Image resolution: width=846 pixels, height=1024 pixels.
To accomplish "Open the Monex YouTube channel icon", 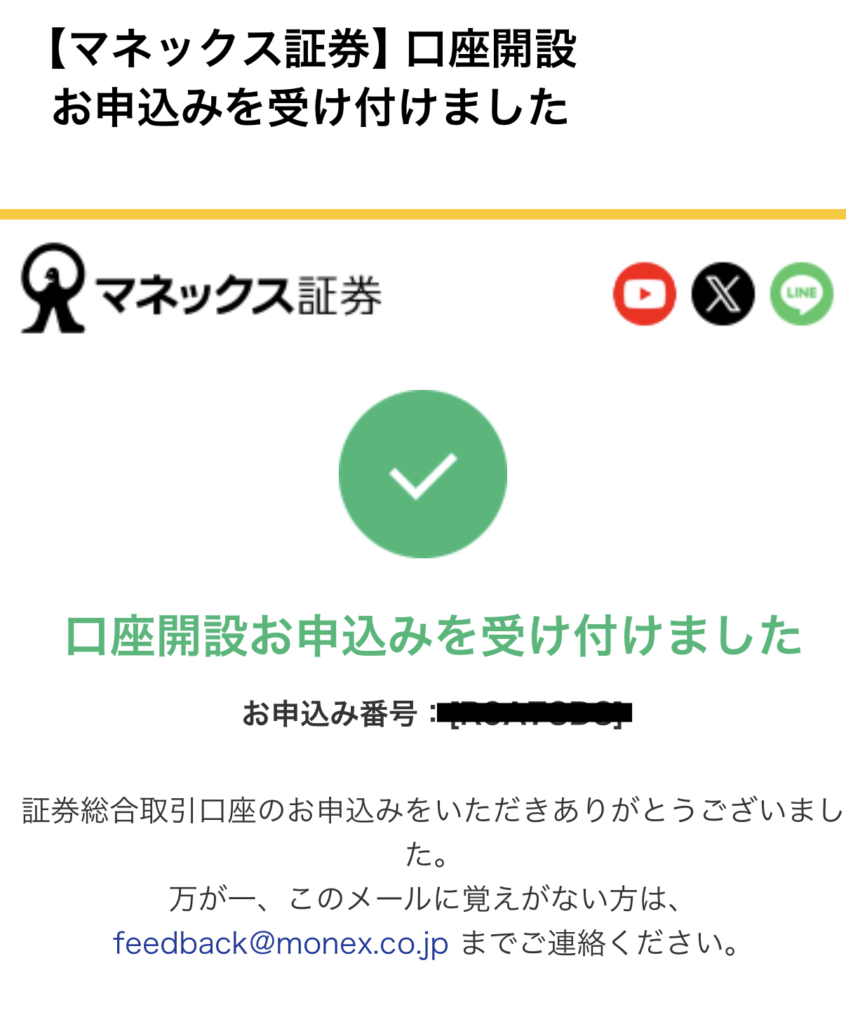I will pyautogui.click(x=643, y=293).
